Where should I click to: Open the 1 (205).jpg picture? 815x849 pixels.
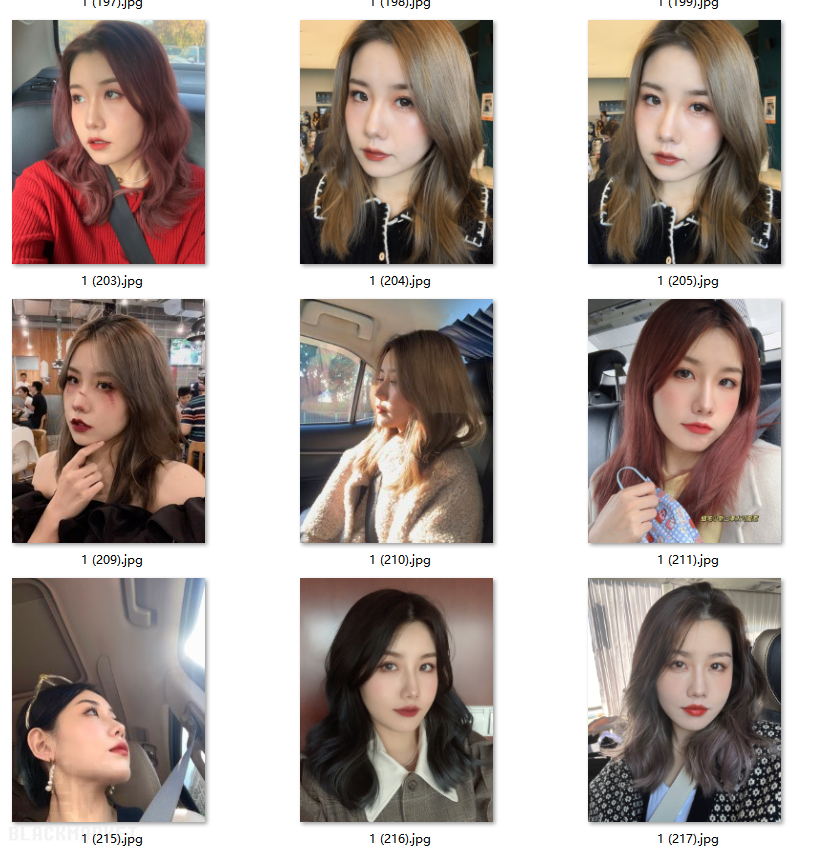(x=684, y=142)
